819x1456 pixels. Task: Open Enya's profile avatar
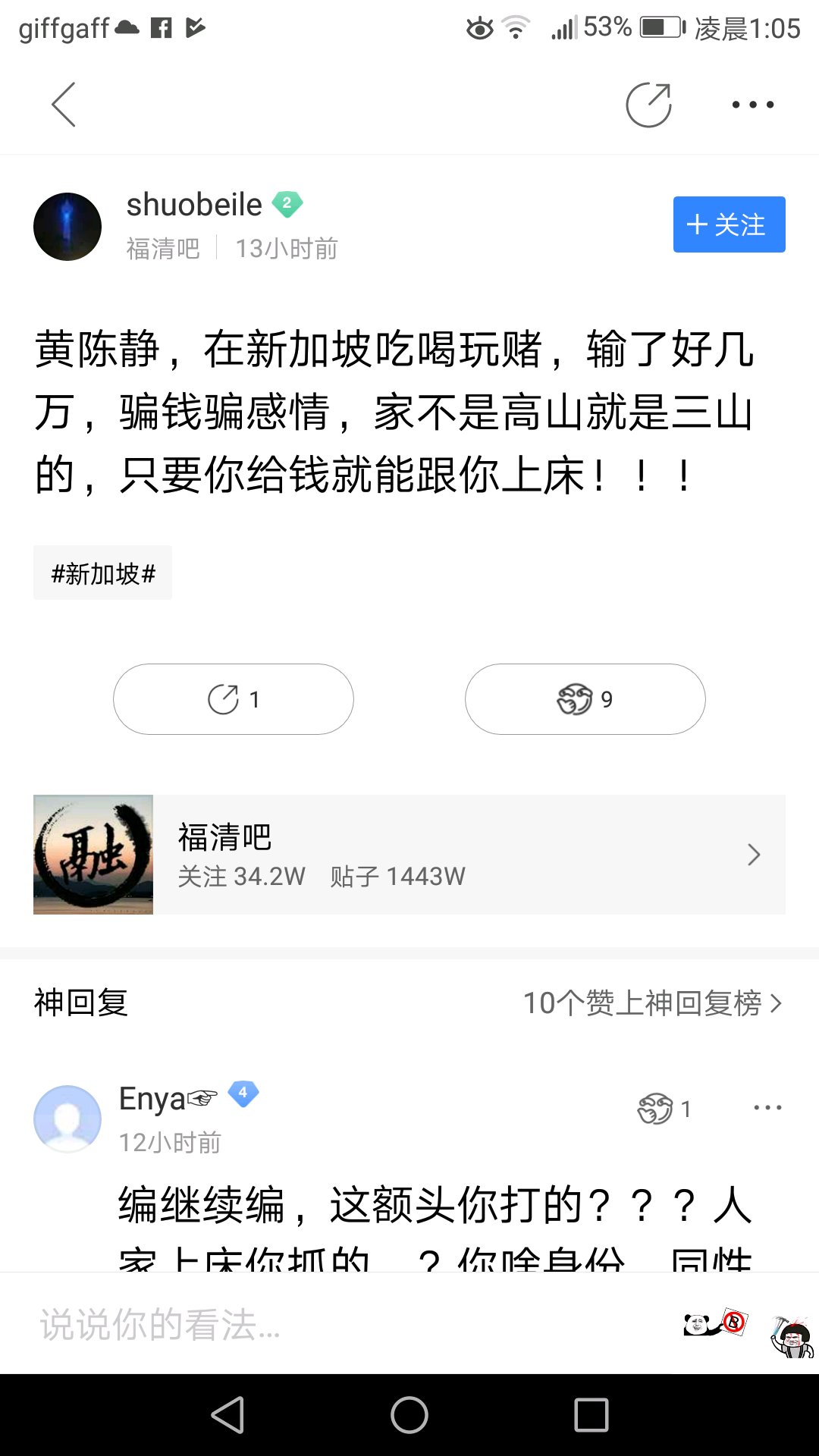(67, 1119)
